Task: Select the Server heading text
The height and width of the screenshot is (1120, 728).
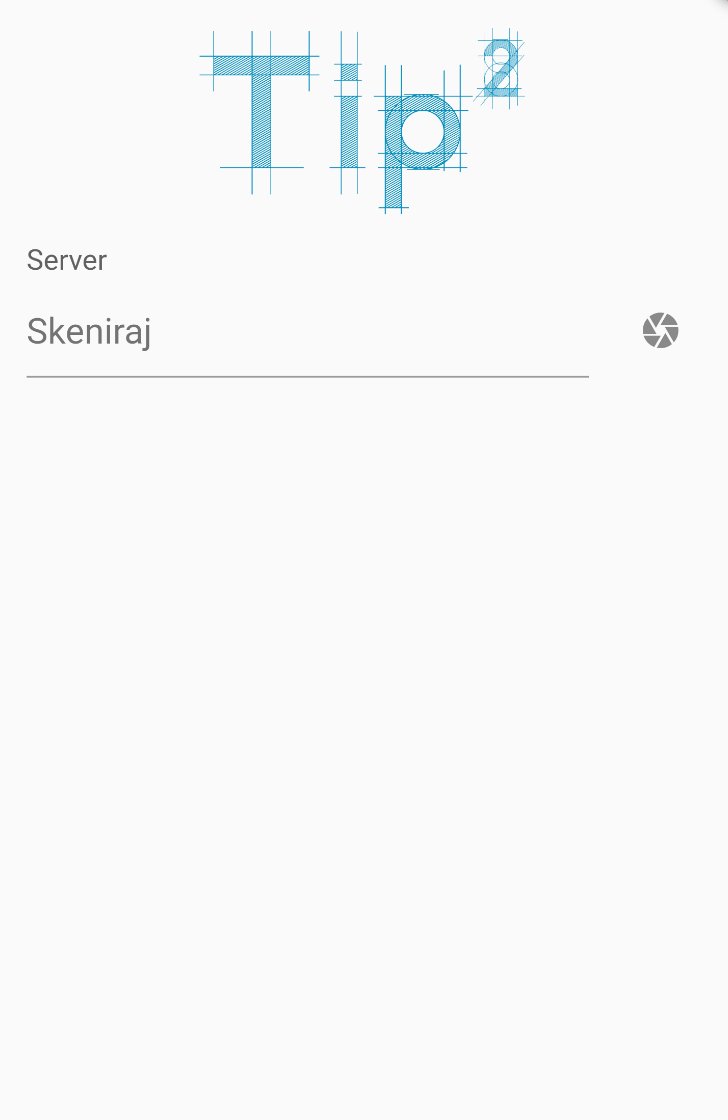Action: [x=66, y=260]
